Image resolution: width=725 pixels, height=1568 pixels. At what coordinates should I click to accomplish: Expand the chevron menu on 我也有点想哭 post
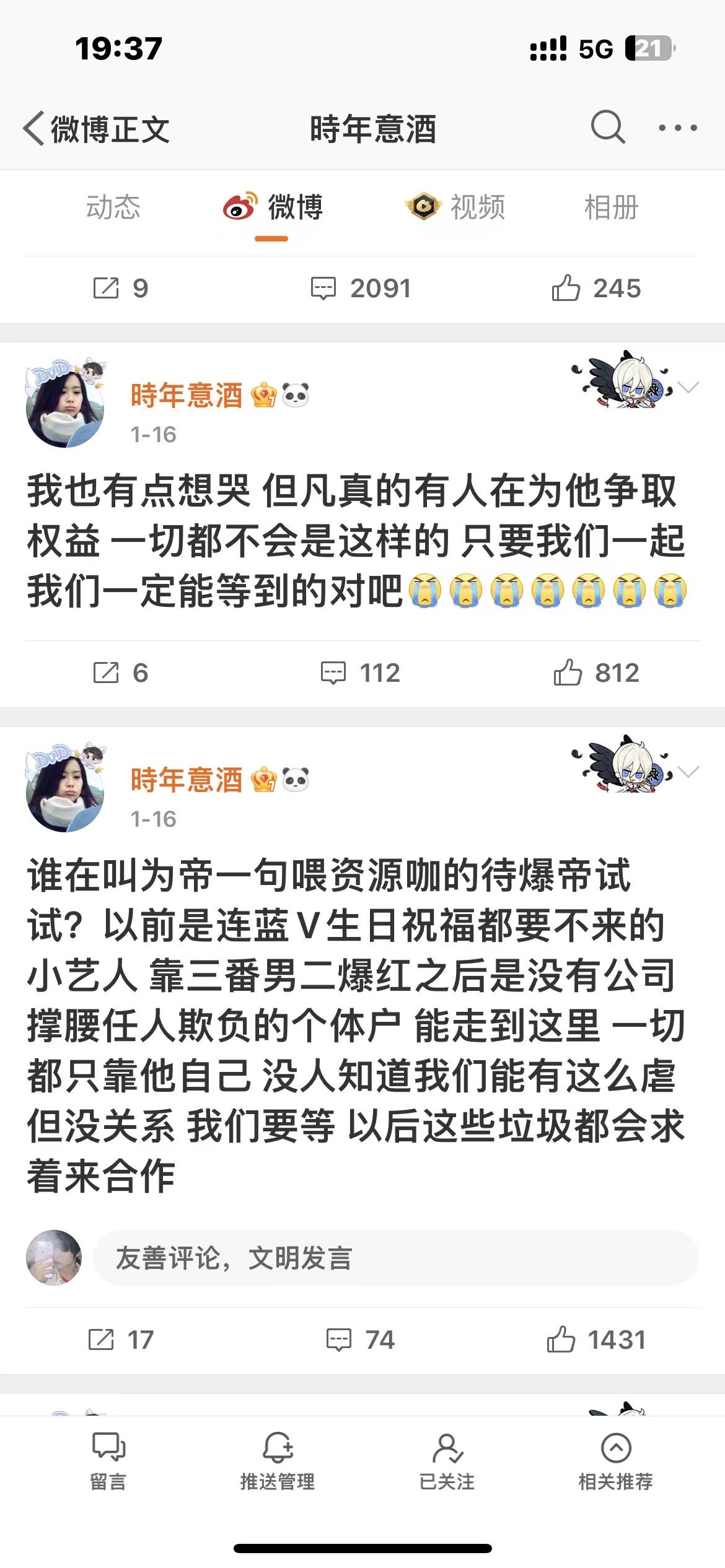point(688,388)
